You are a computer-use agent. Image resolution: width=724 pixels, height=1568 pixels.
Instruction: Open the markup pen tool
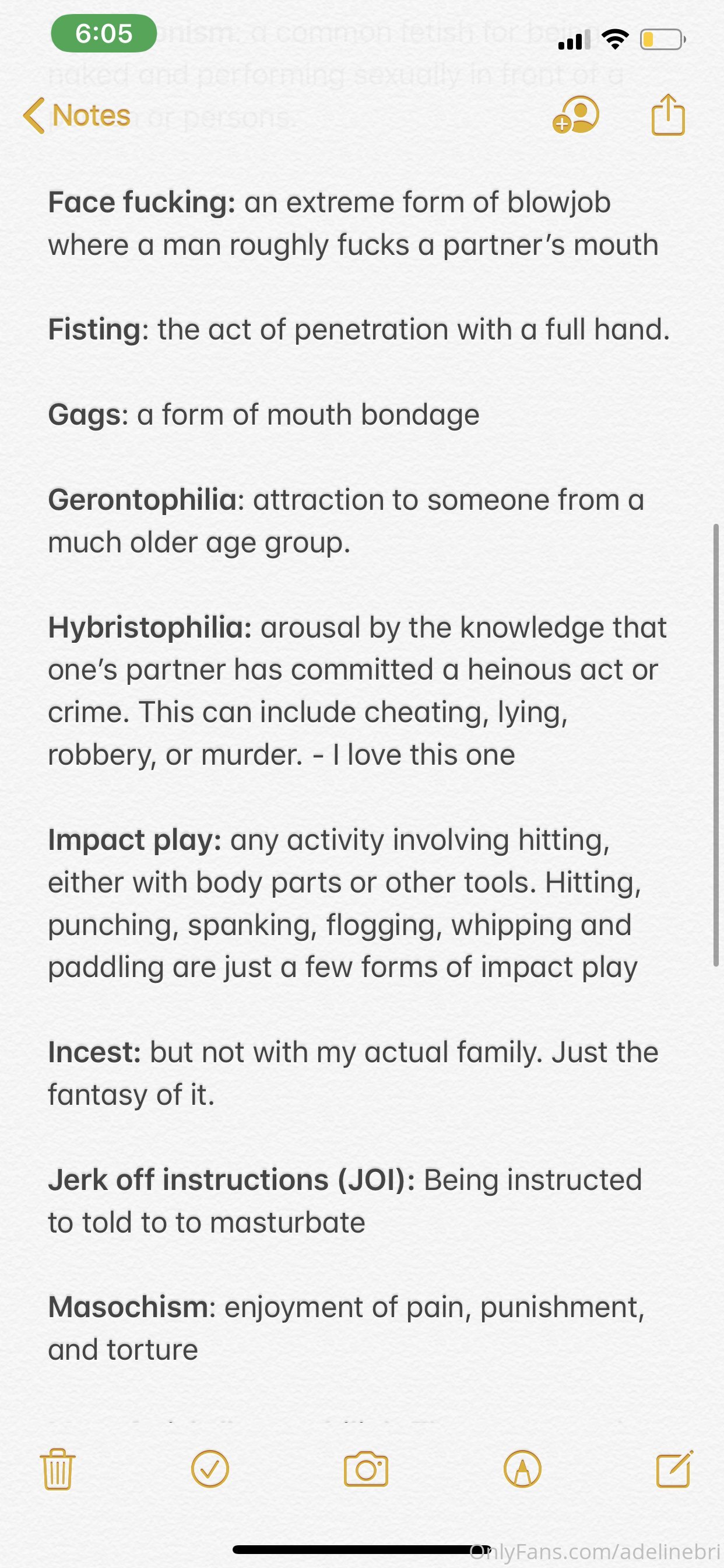coord(523,1469)
